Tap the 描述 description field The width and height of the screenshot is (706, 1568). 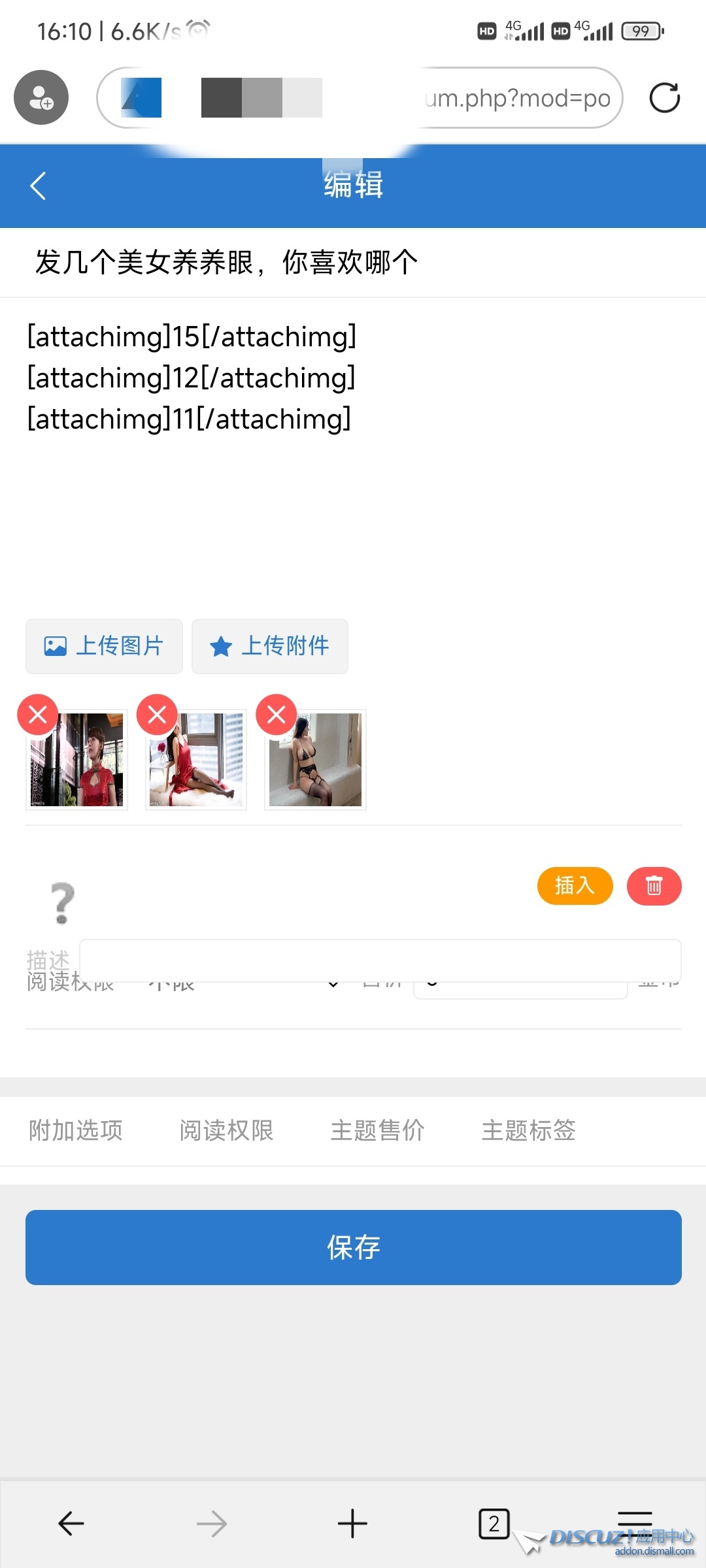[379, 959]
